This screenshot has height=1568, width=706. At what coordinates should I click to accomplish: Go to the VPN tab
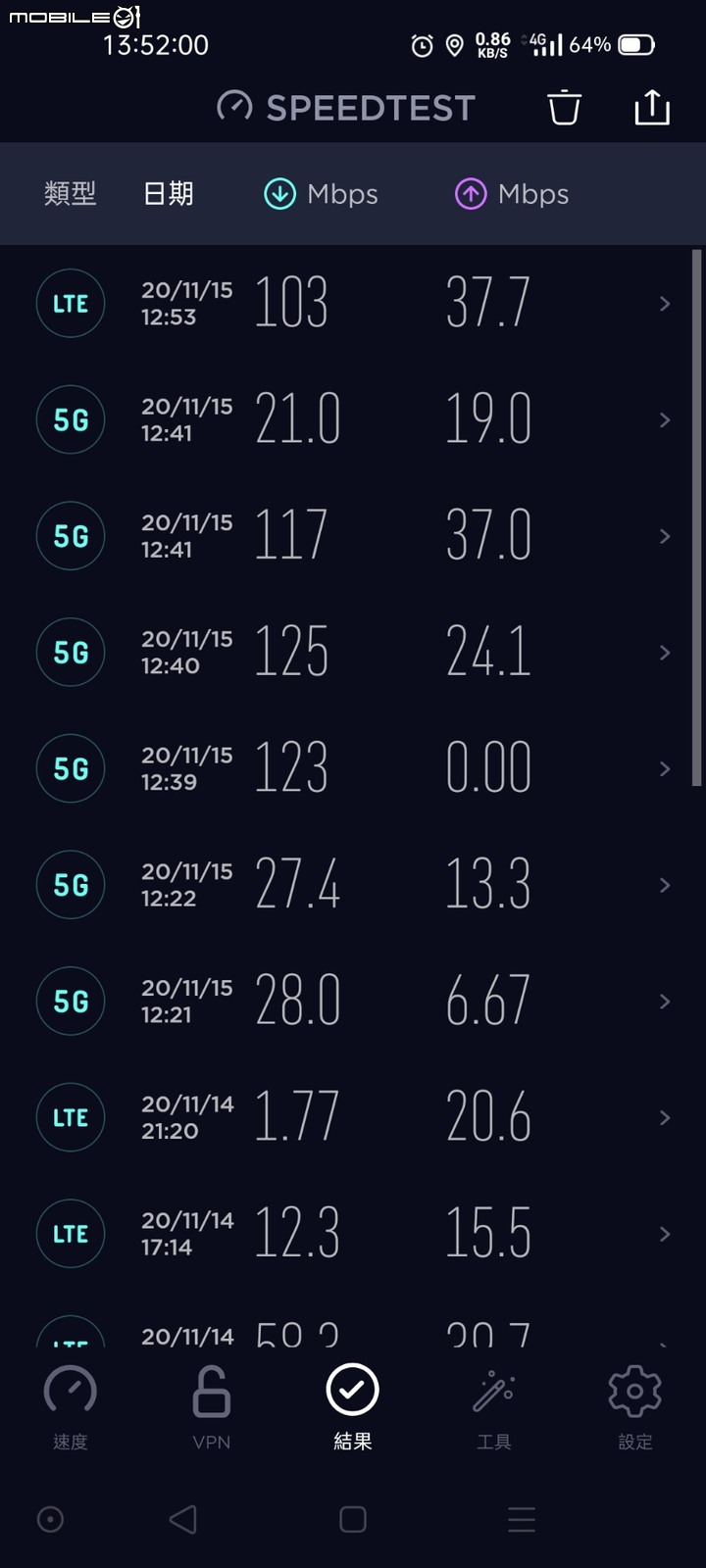(212, 1407)
